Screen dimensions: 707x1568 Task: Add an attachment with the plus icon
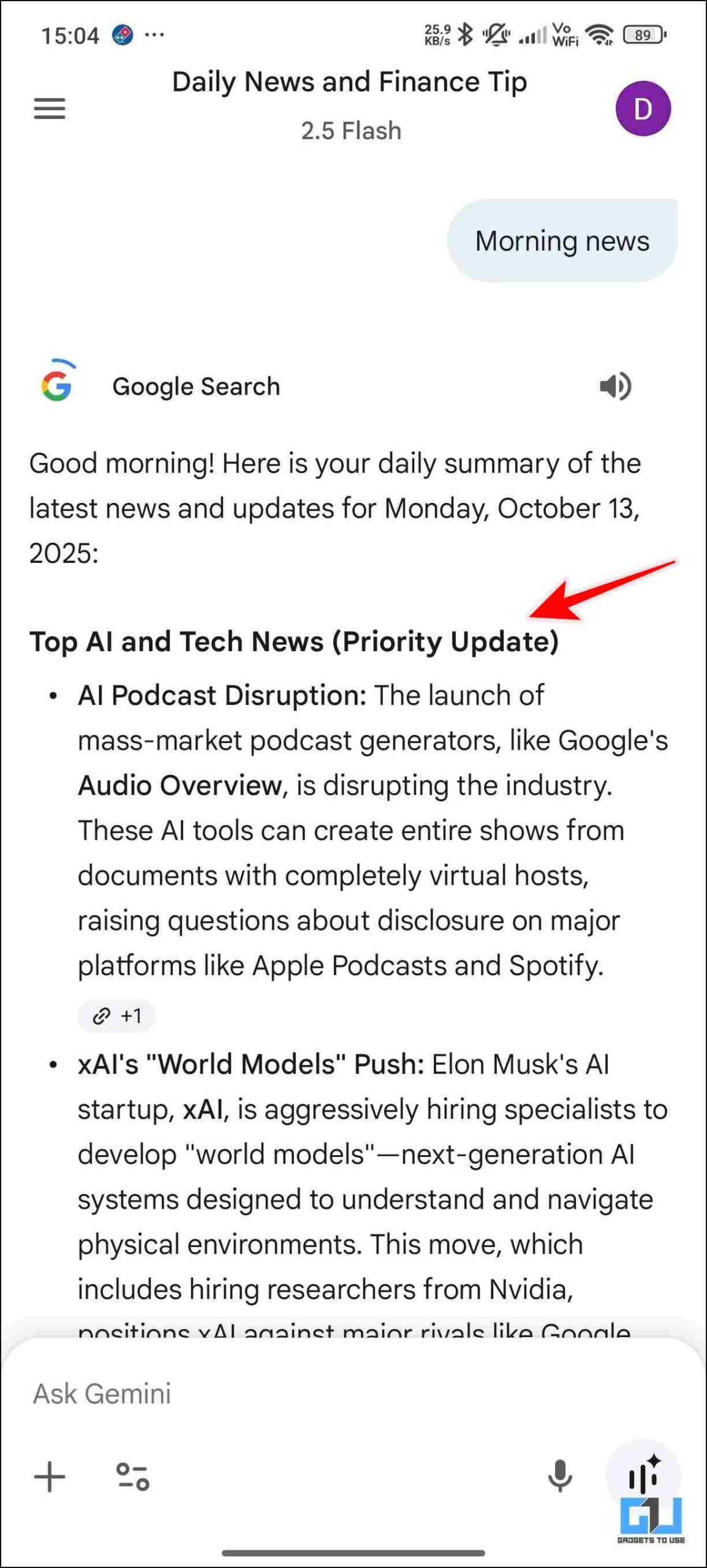pos(50,1477)
